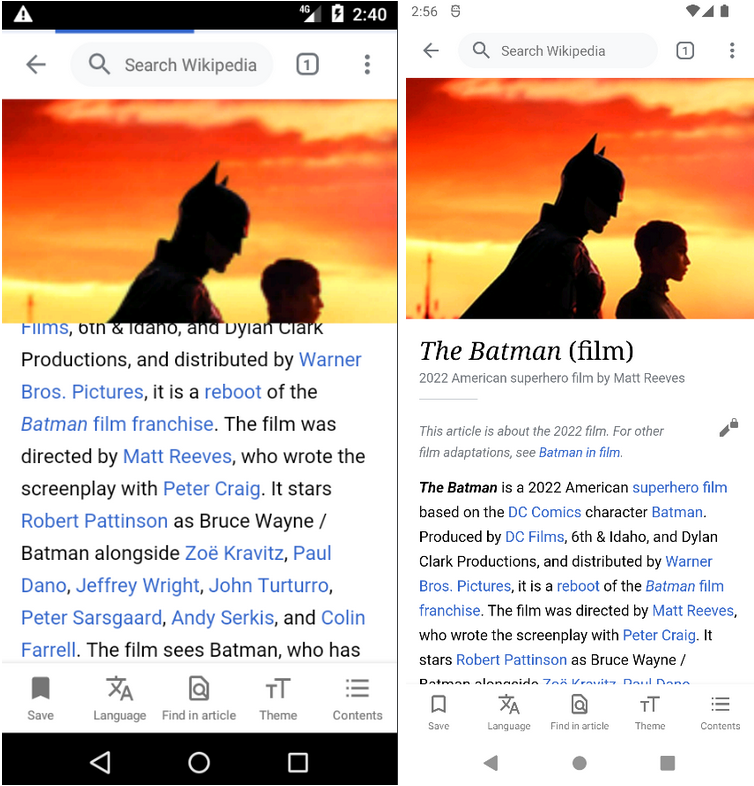
Task: Follow the DC Comics link
Action: (x=544, y=512)
